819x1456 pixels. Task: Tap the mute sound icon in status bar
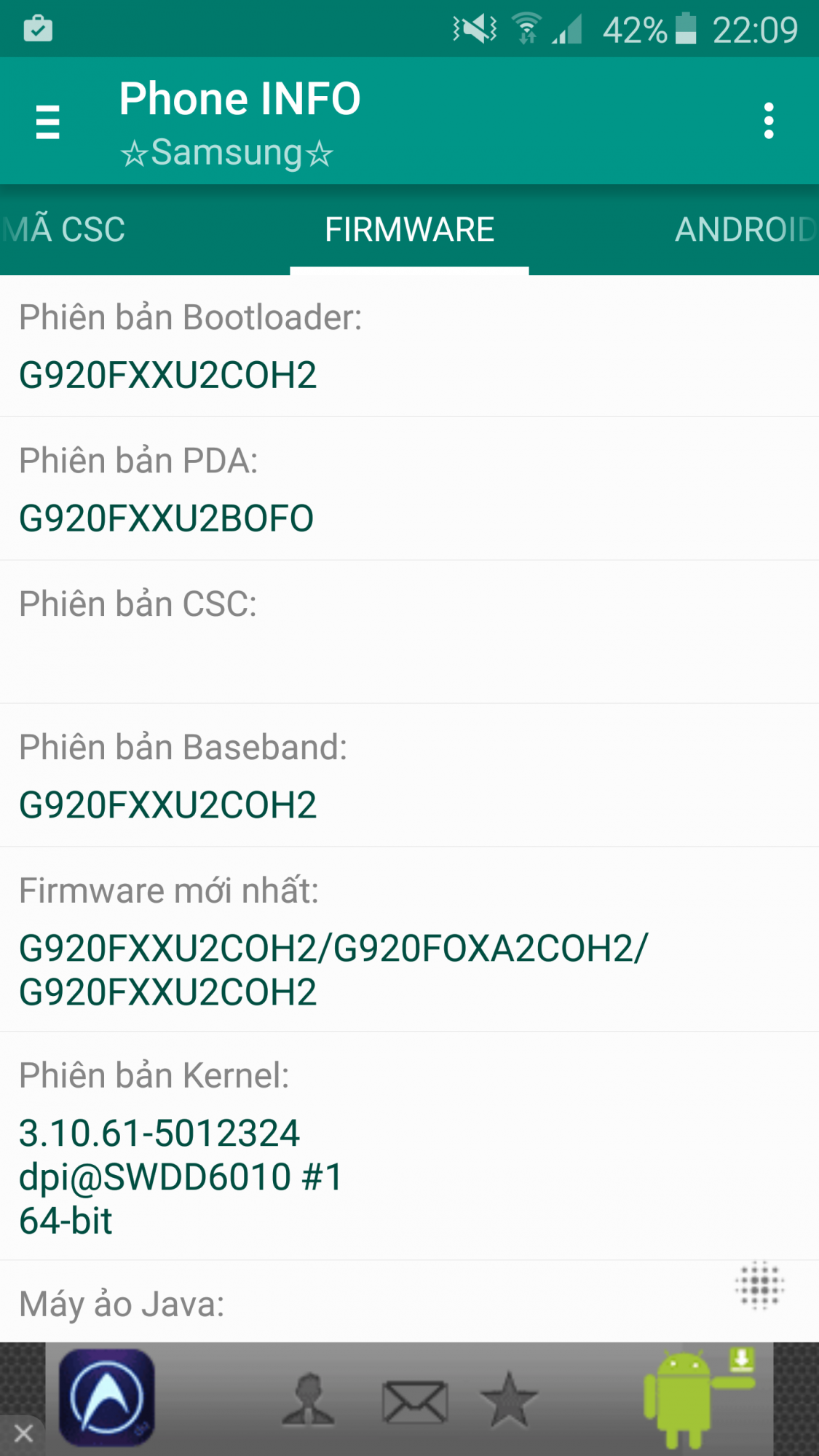coord(475,29)
